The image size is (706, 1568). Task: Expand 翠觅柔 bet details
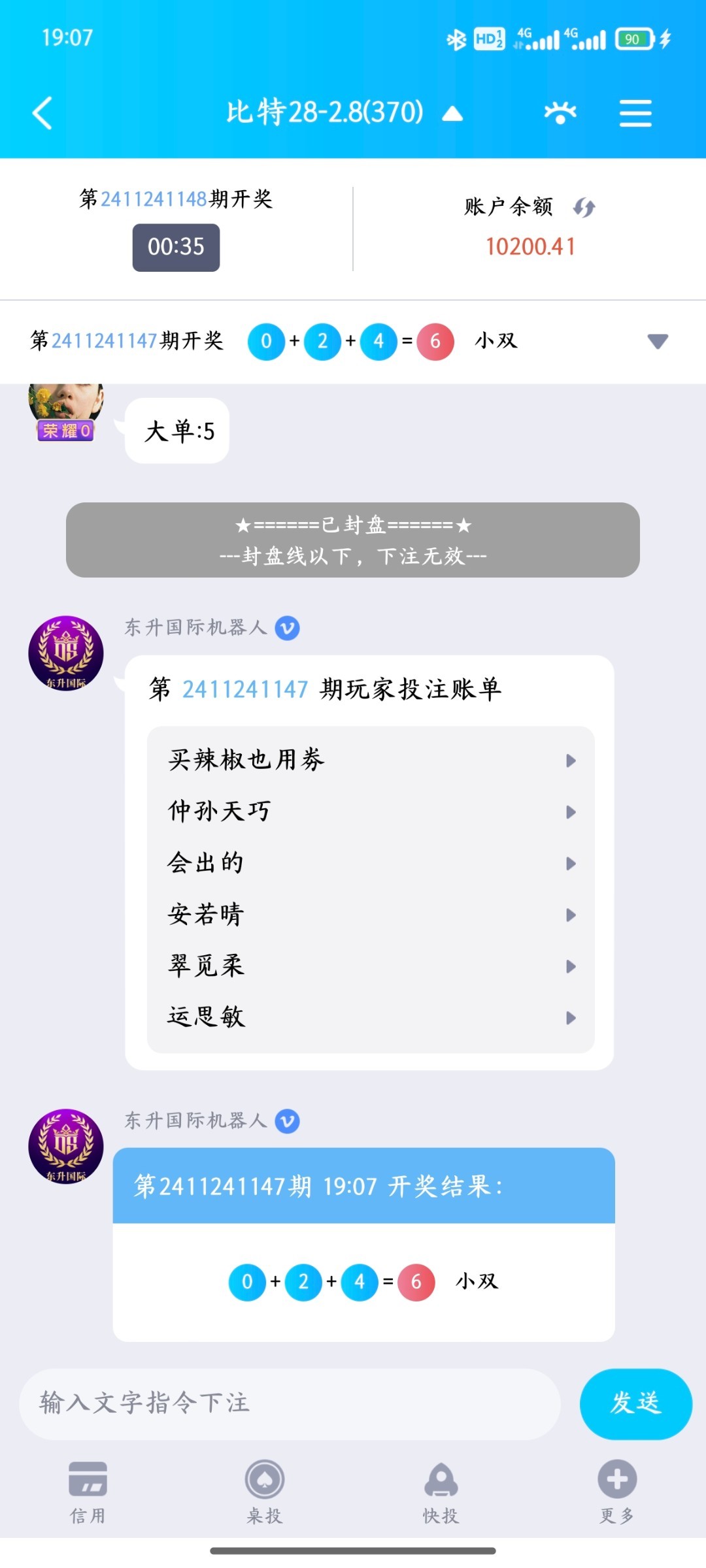[x=371, y=966]
